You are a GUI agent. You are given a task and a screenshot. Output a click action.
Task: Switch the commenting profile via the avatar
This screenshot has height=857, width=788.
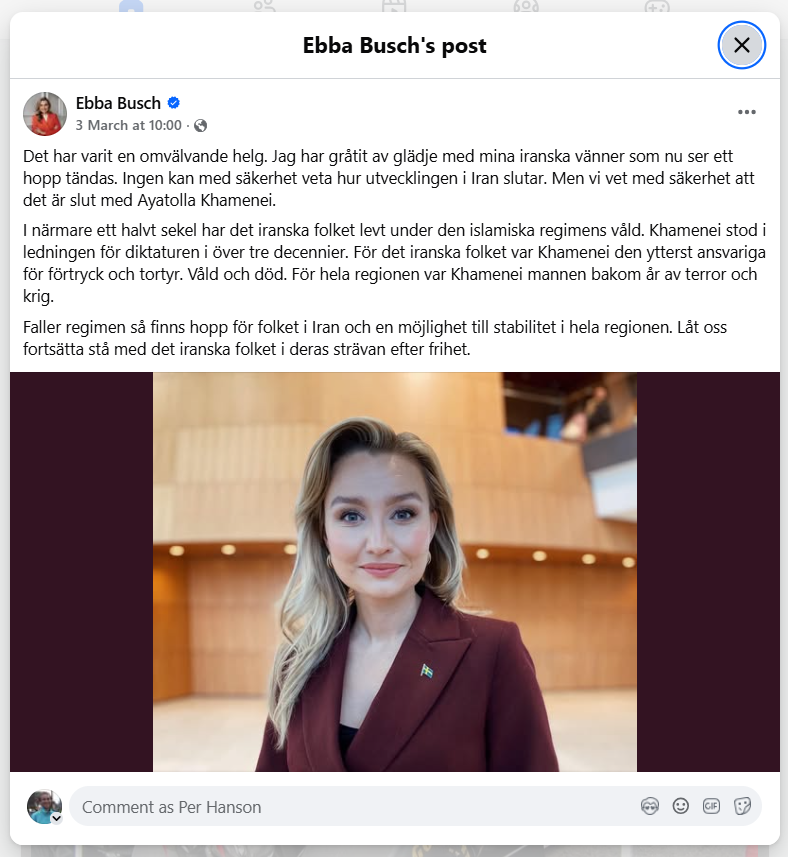pyautogui.click(x=45, y=807)
